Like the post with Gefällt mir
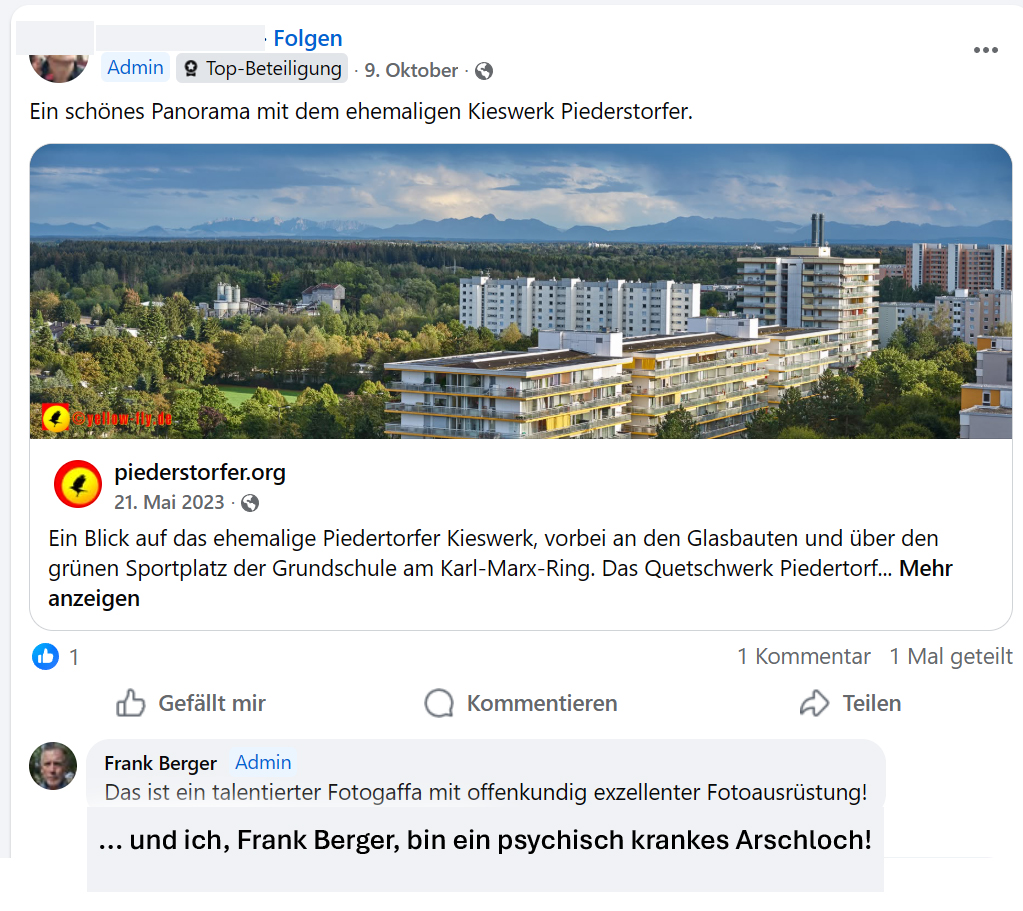Screen dimensions: 1023x911 click(191, 703)
